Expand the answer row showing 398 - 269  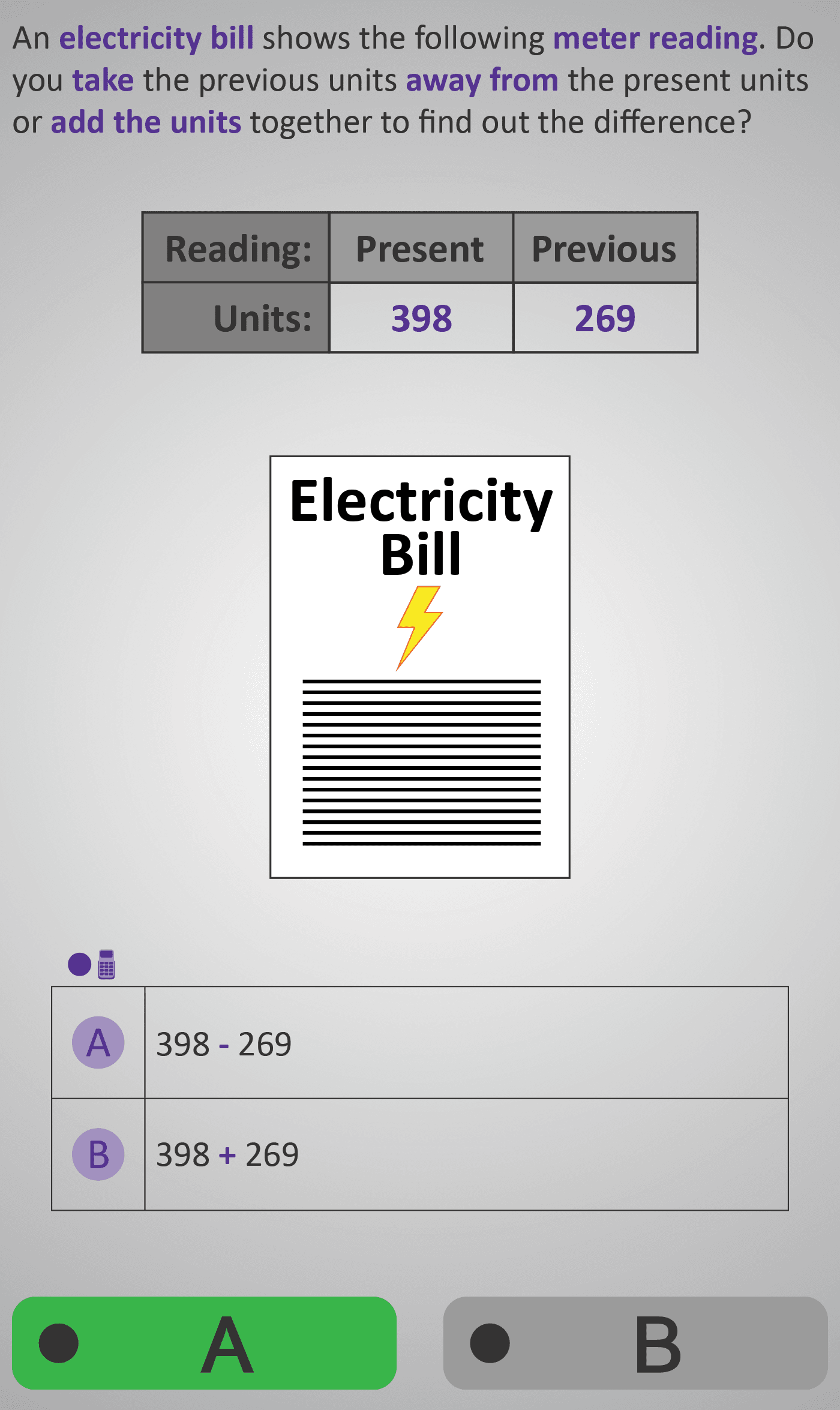point(420,1044)
